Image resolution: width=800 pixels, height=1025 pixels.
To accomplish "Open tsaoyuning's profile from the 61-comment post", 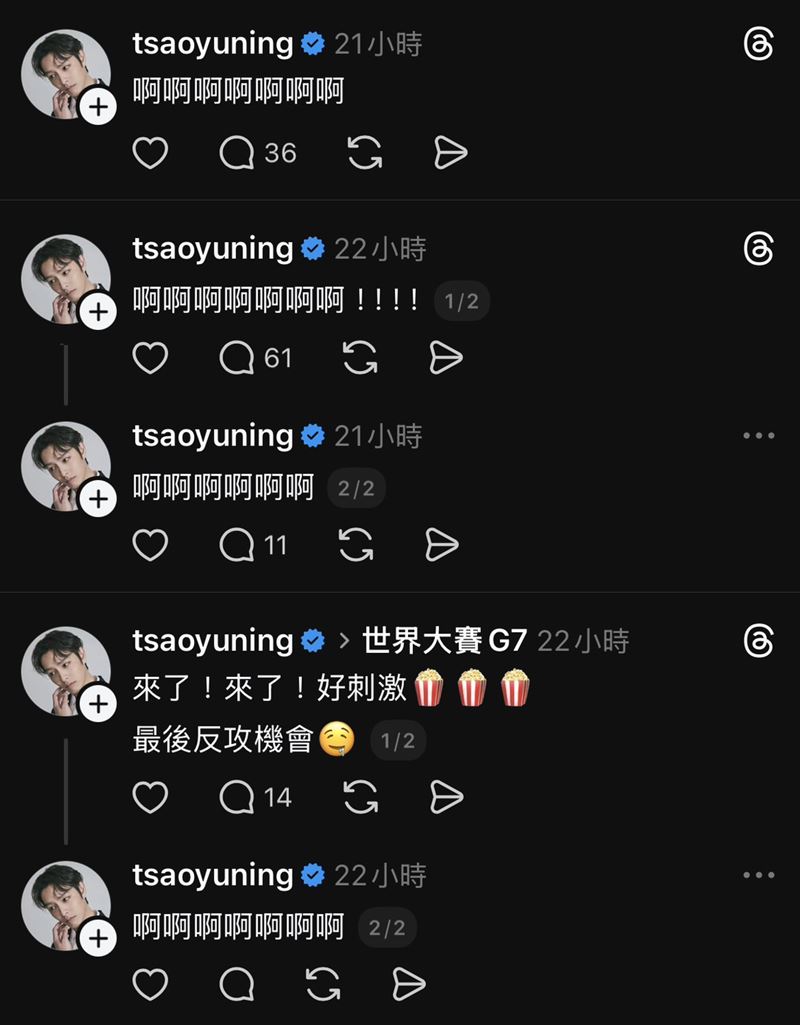I will pyautogui.click(x=212, y=248).
